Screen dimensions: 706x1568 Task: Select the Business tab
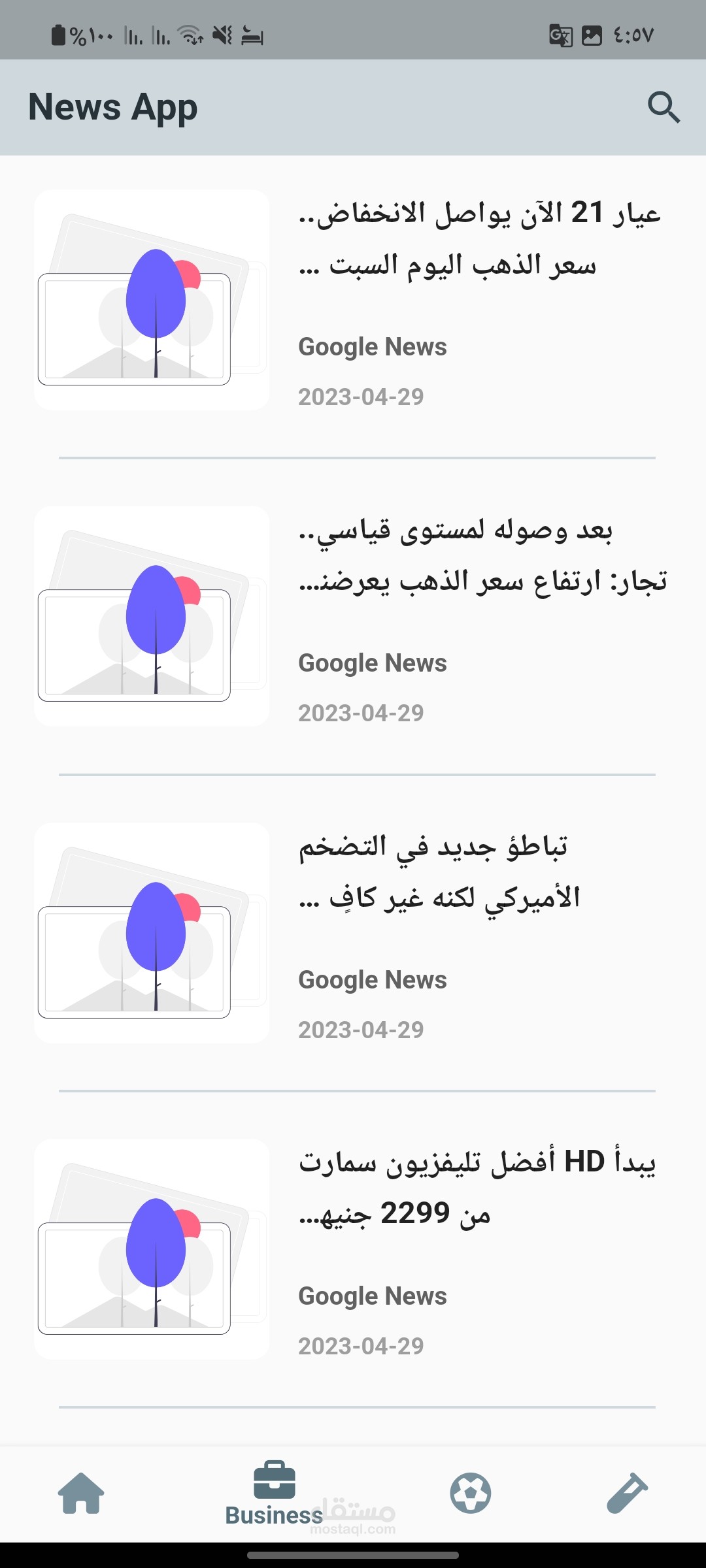275,1494
